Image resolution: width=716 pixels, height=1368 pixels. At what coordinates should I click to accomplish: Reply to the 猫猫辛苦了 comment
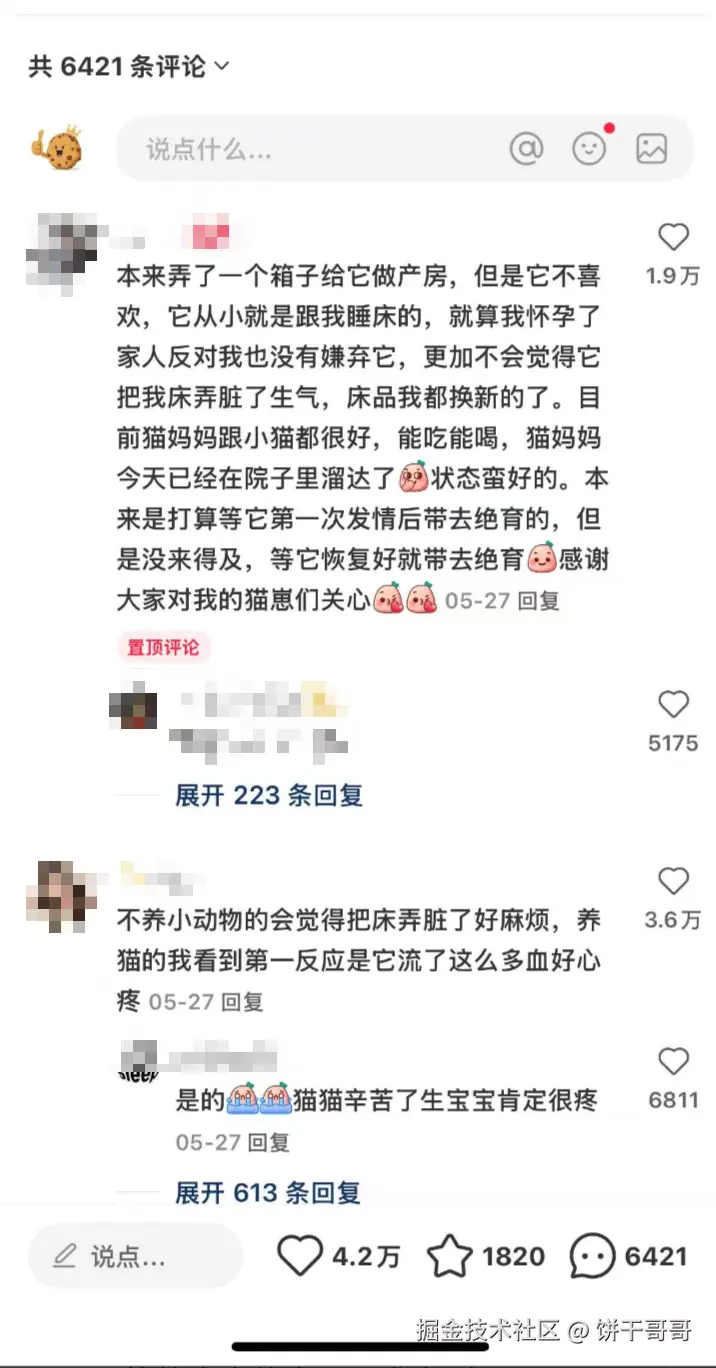coord(268,1141)
